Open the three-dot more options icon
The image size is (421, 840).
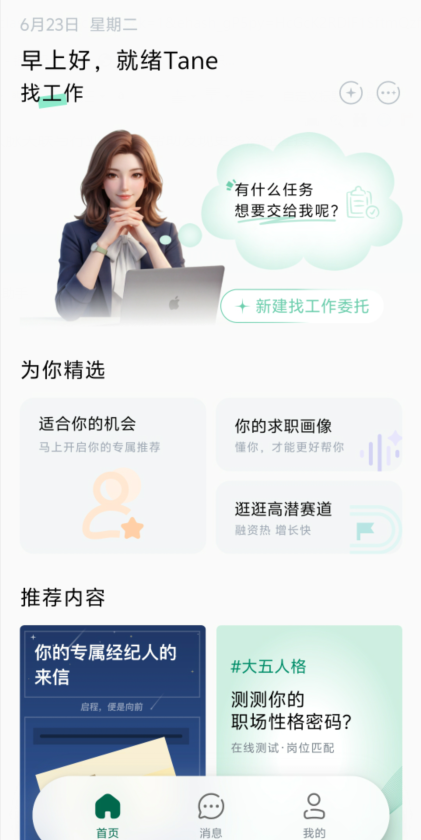point(388,93)
